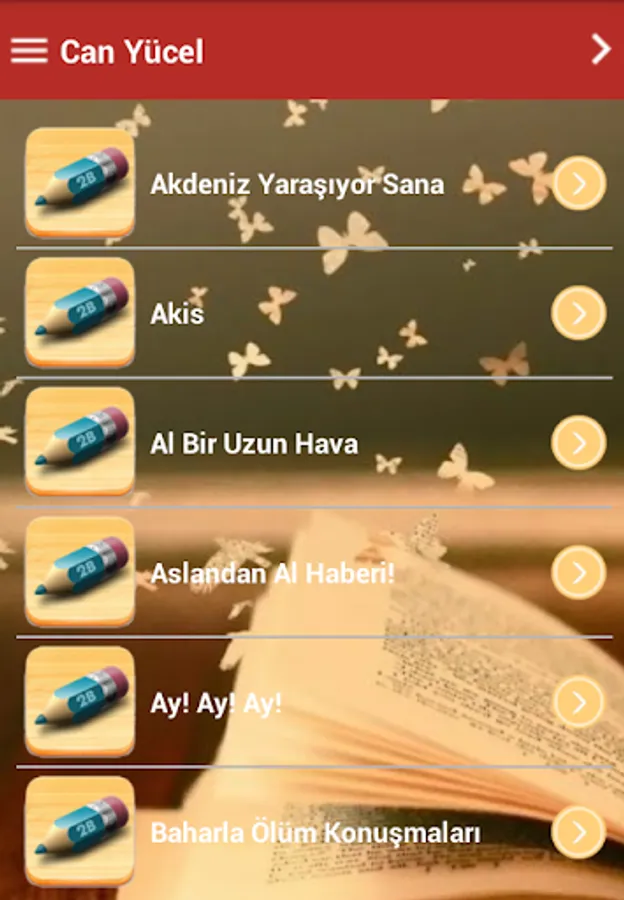Viewport: 624px width, 900px height.
Task: Open the poem Akis
Action: point(314,313)
